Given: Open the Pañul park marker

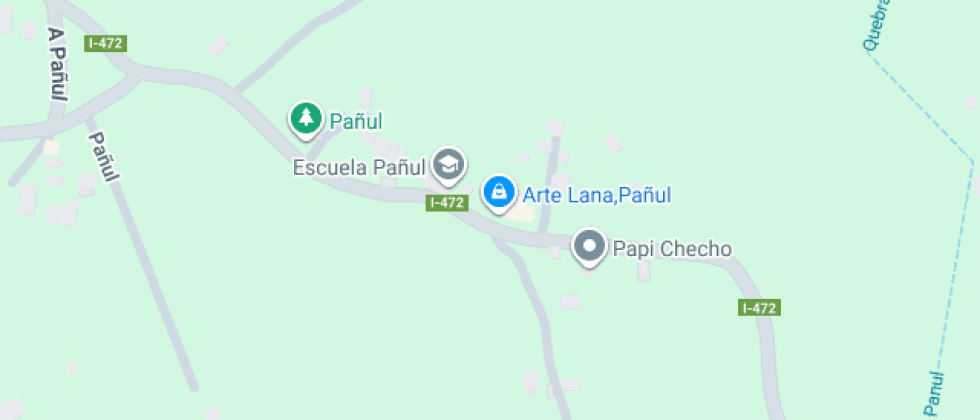Looking at the screenshot, I should coord(306,119).
